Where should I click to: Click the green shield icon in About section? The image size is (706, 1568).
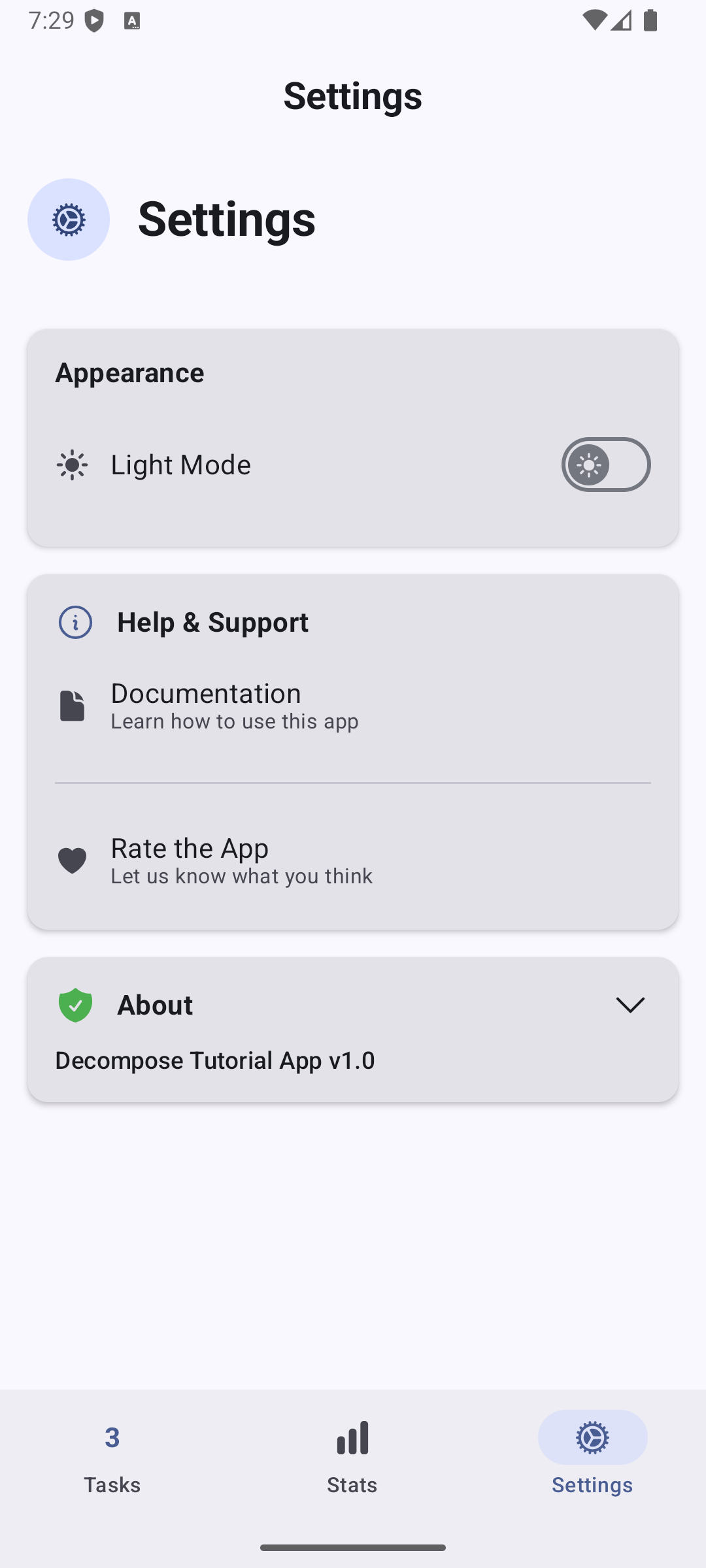pos(75,1005)
